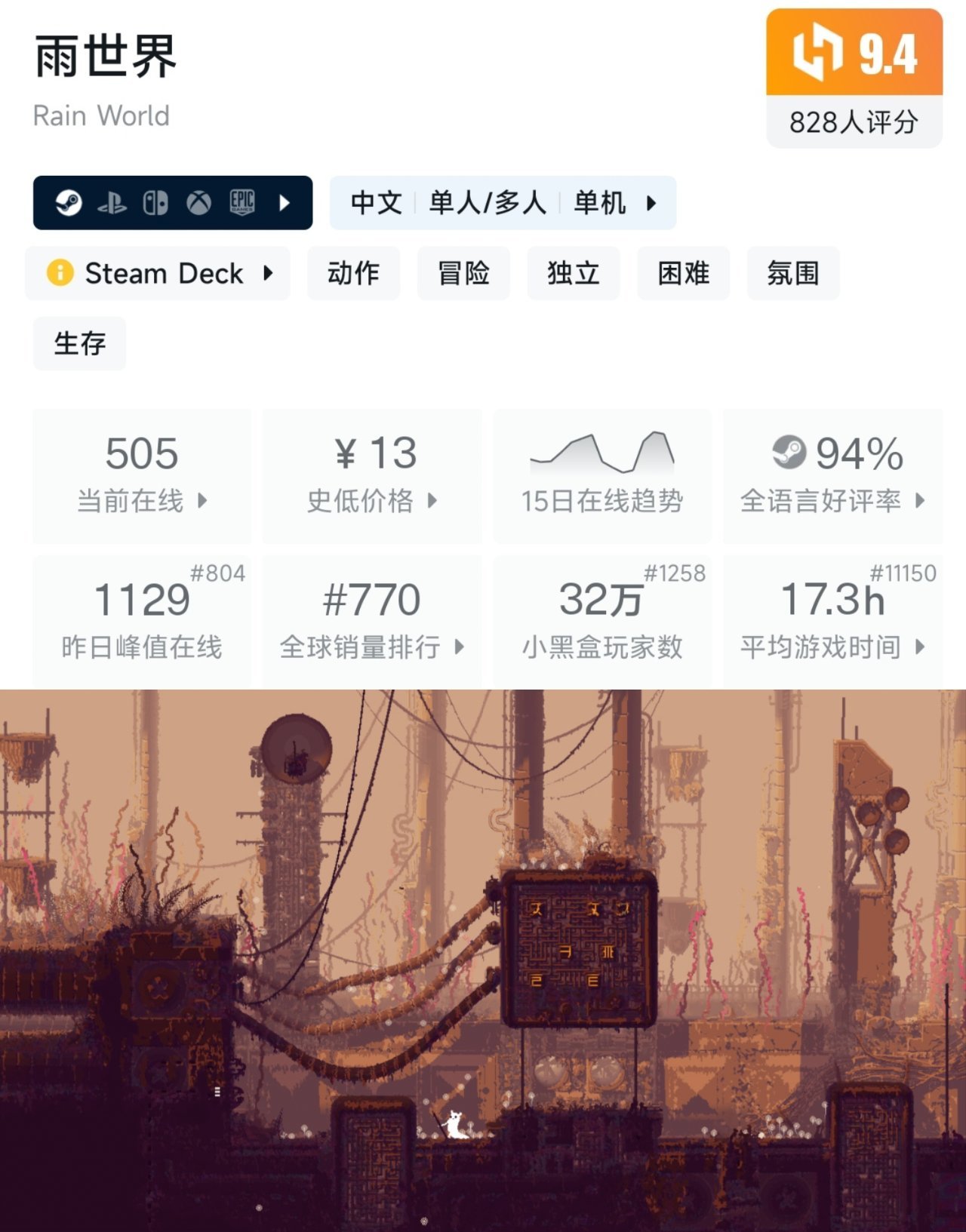Select the 氛围 tag
Image resolution: width=966 pixels, height=1232 pixels.
pyautogui.click(x=792, y=273)
